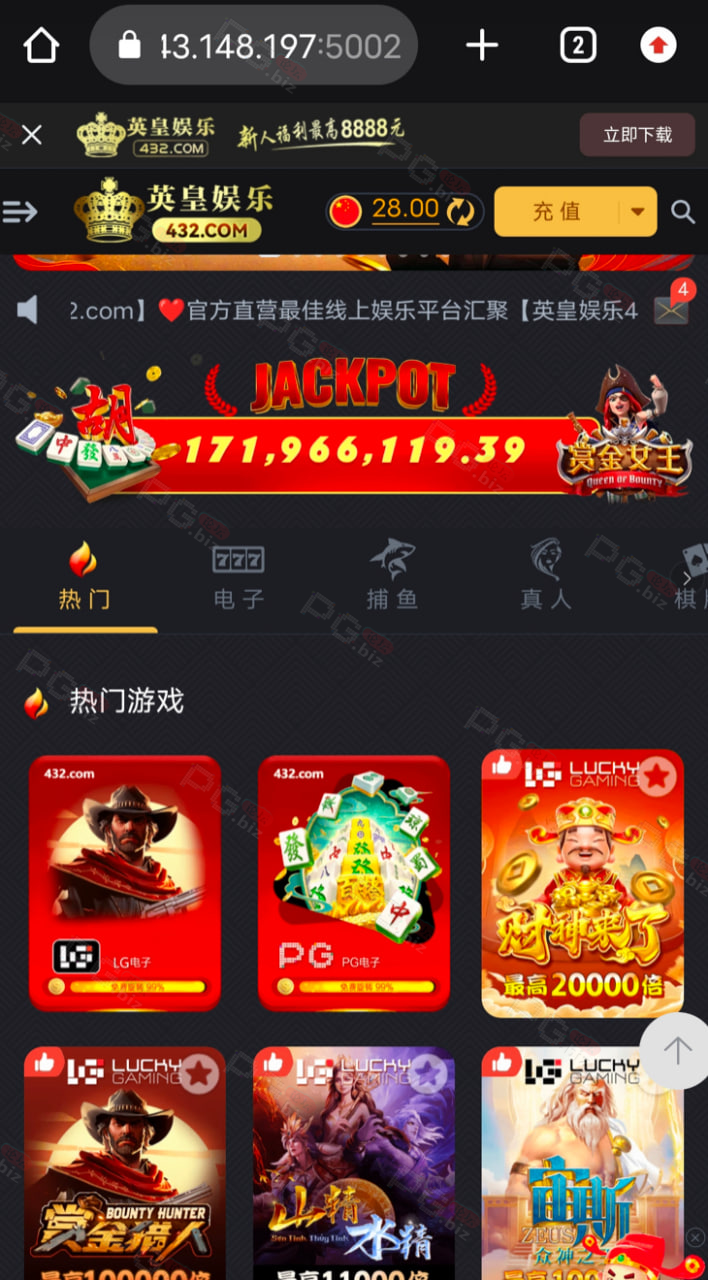Open the PG电子 mahjong game card
The height and width of the screenshot is (1280, 708).
click(354, 883)
